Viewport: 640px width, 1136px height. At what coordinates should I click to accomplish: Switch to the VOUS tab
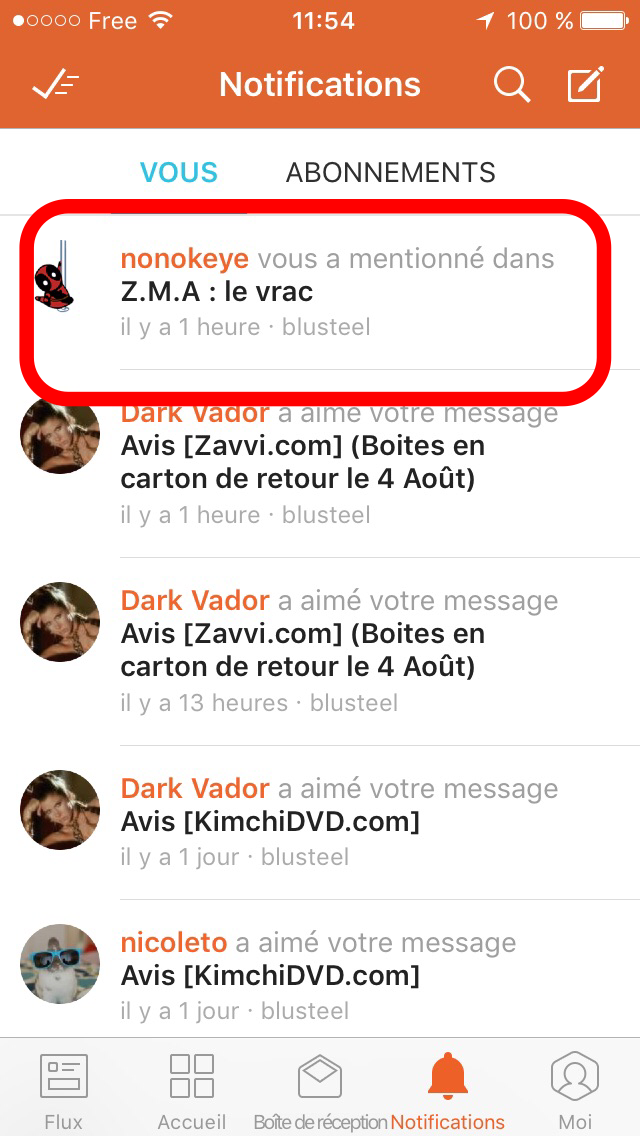(x=179, y=172)
